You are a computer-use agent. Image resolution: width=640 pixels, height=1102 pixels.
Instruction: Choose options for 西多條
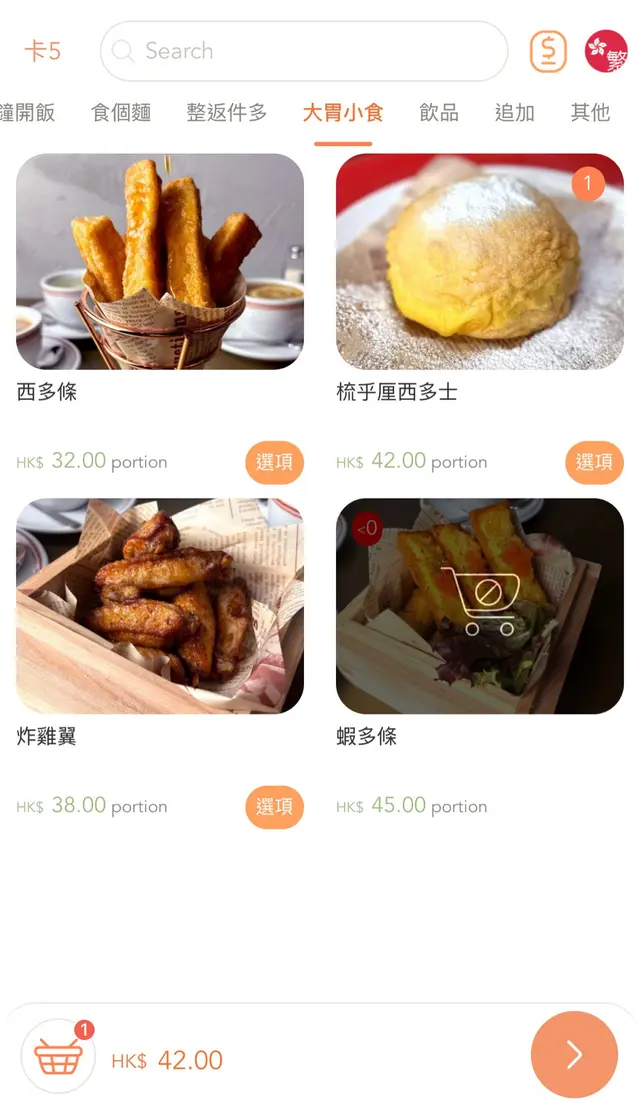click(x=274, y=462)
